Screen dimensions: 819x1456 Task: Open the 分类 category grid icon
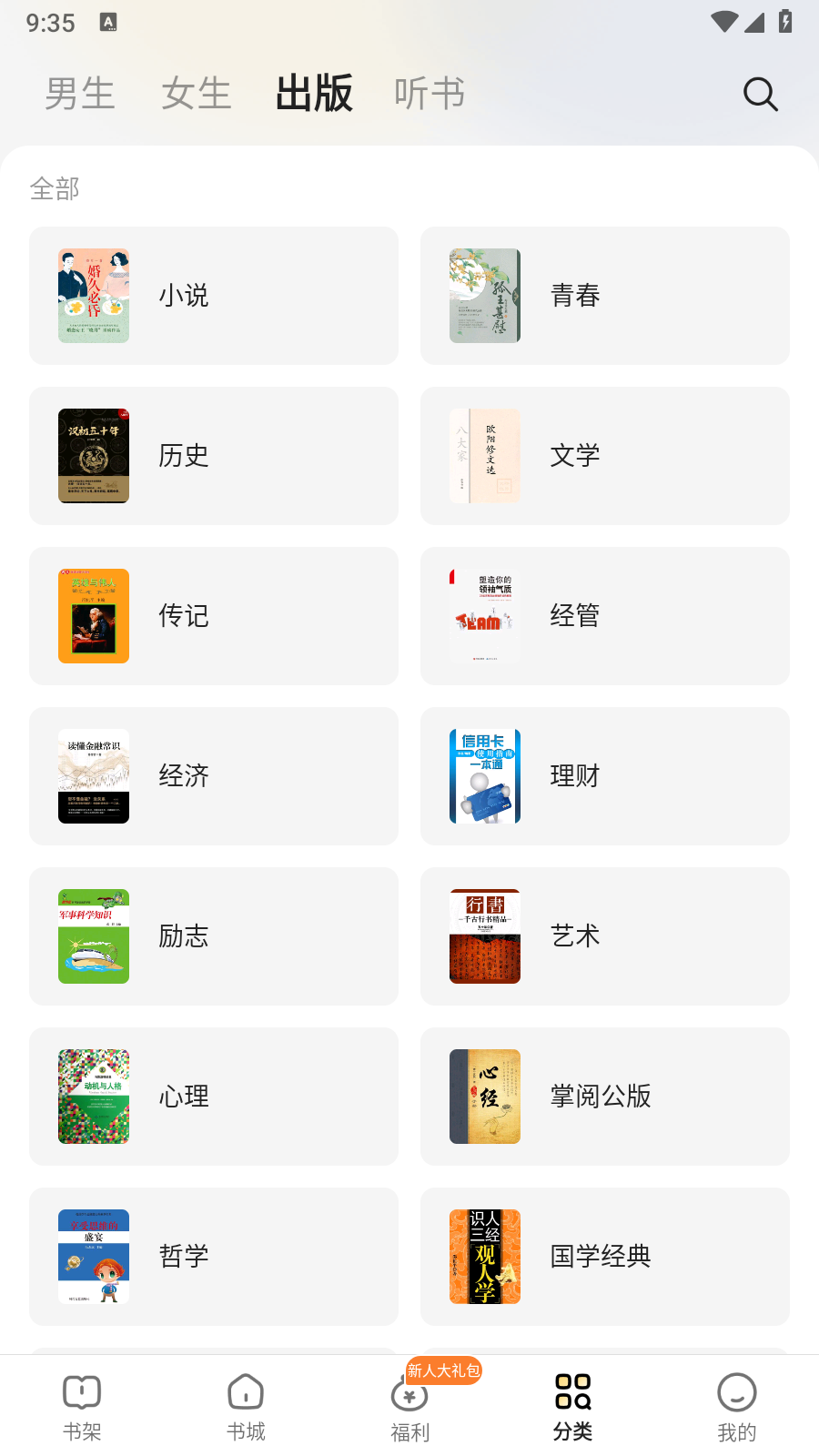point(573,1404)
